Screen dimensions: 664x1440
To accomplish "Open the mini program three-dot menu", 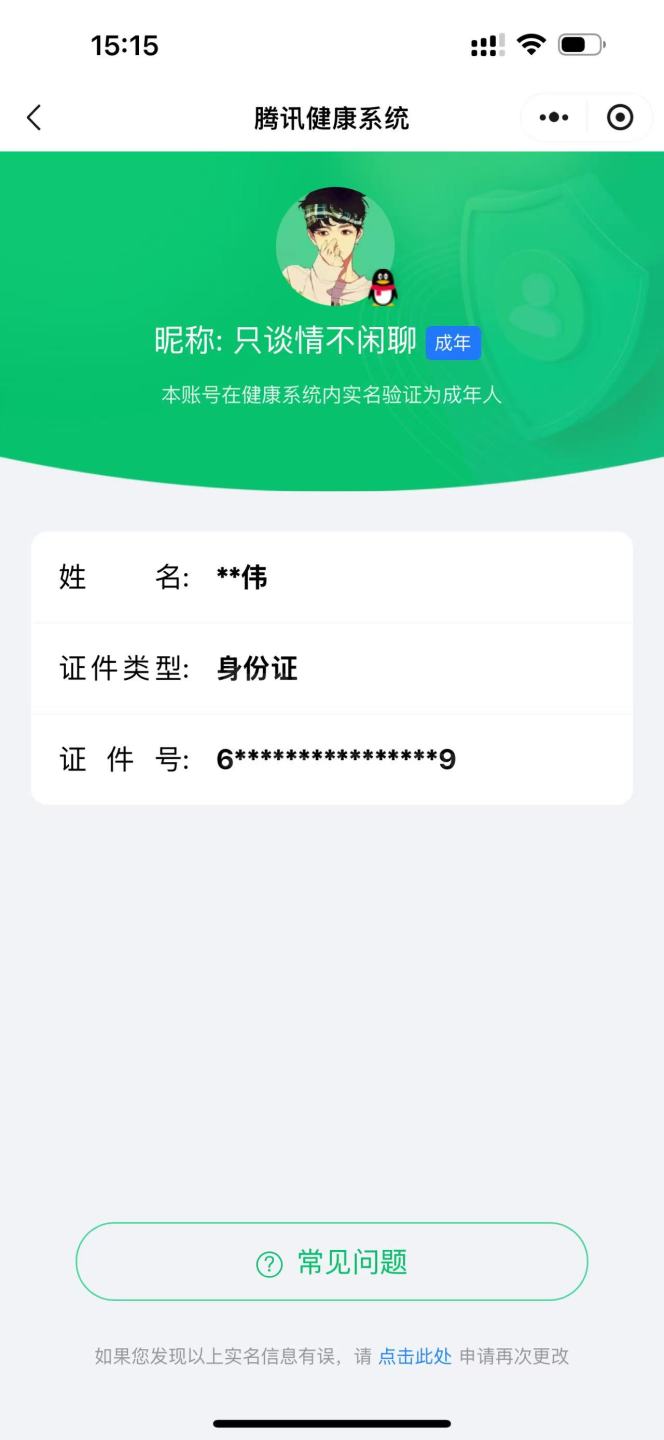I will pyautogui.click(x=553, y=118).
